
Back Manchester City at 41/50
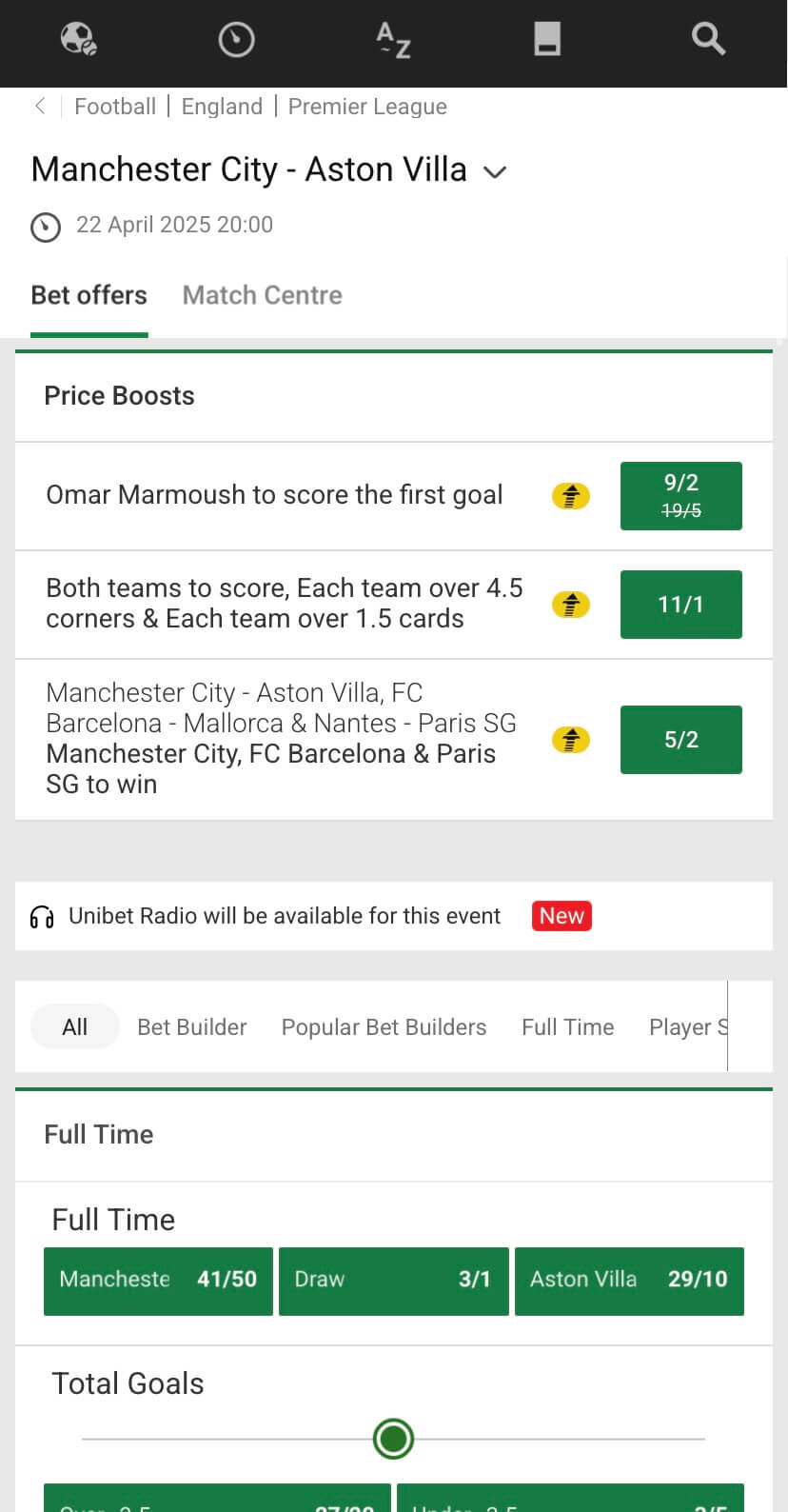[x=158, y=1281]
